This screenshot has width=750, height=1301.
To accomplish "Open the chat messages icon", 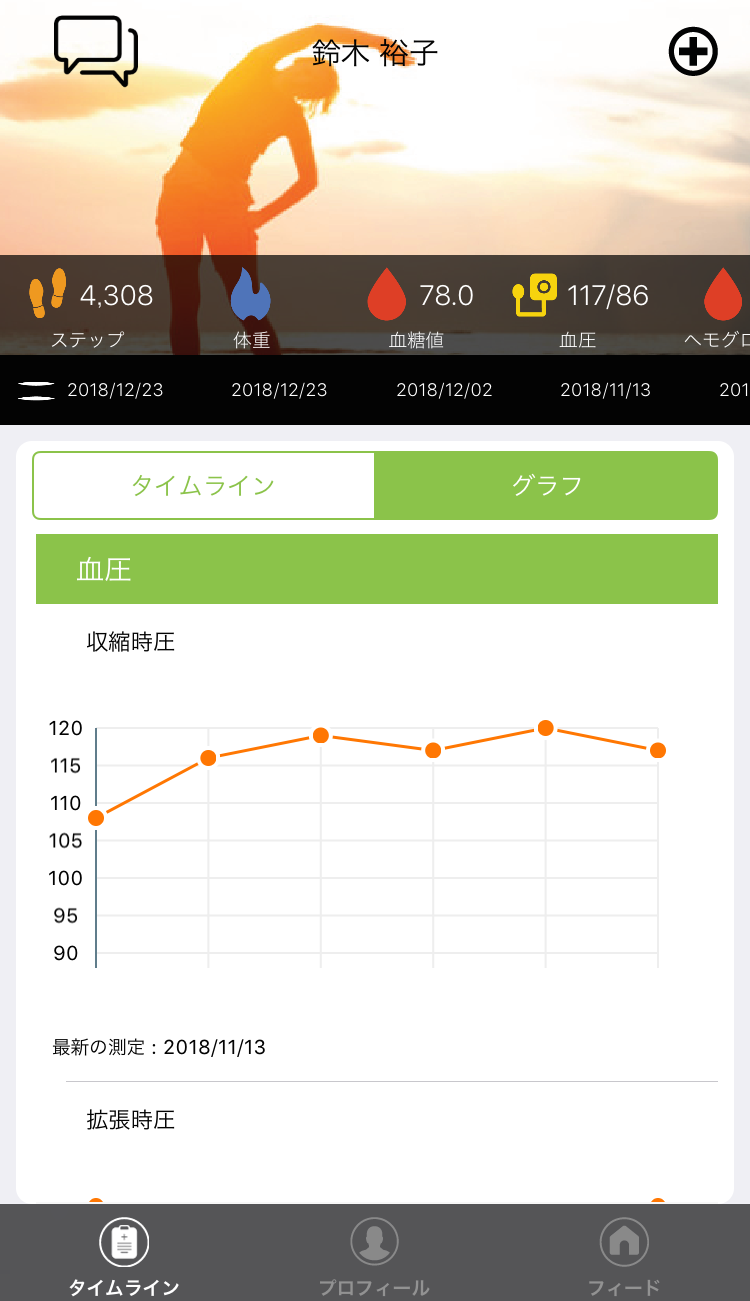I will point(95,50).
